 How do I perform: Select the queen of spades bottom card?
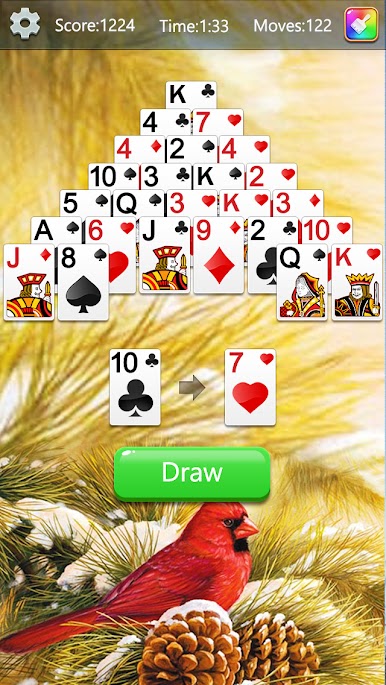(302, 282)
